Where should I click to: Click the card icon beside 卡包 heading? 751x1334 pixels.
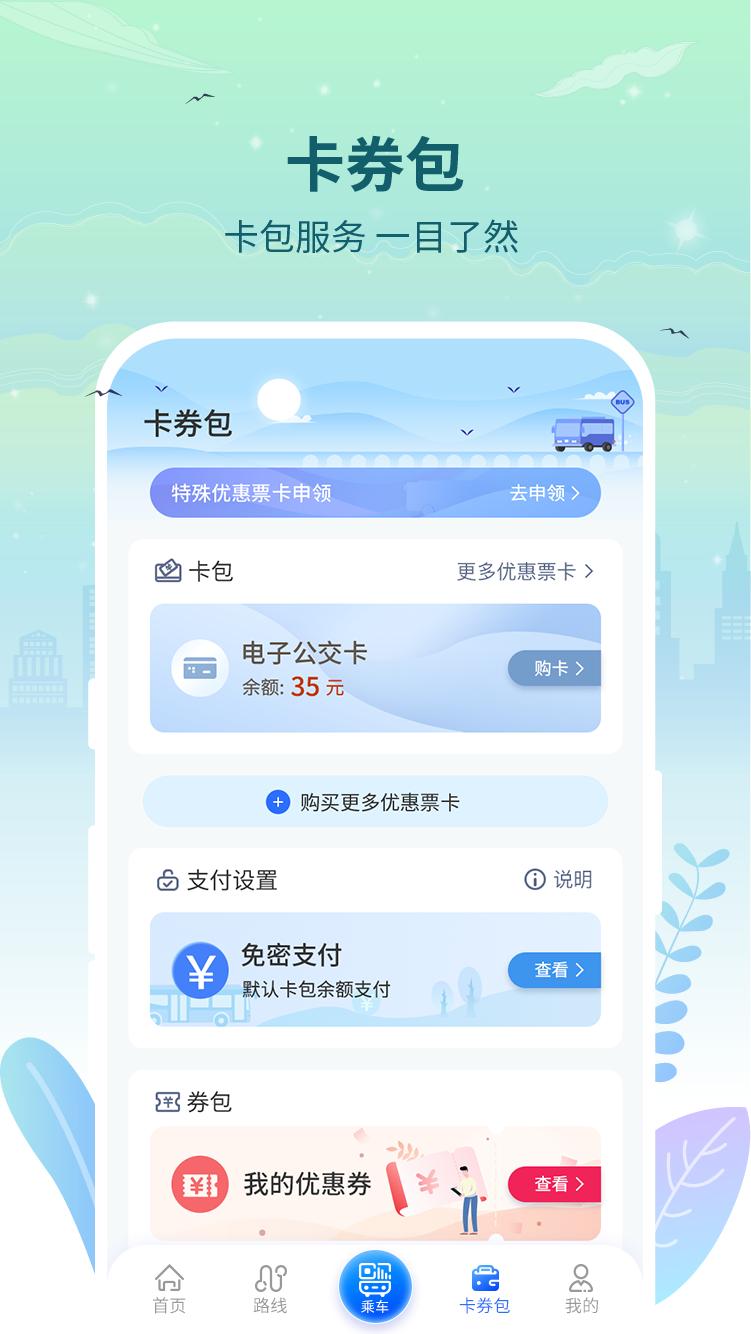point(167,570)
